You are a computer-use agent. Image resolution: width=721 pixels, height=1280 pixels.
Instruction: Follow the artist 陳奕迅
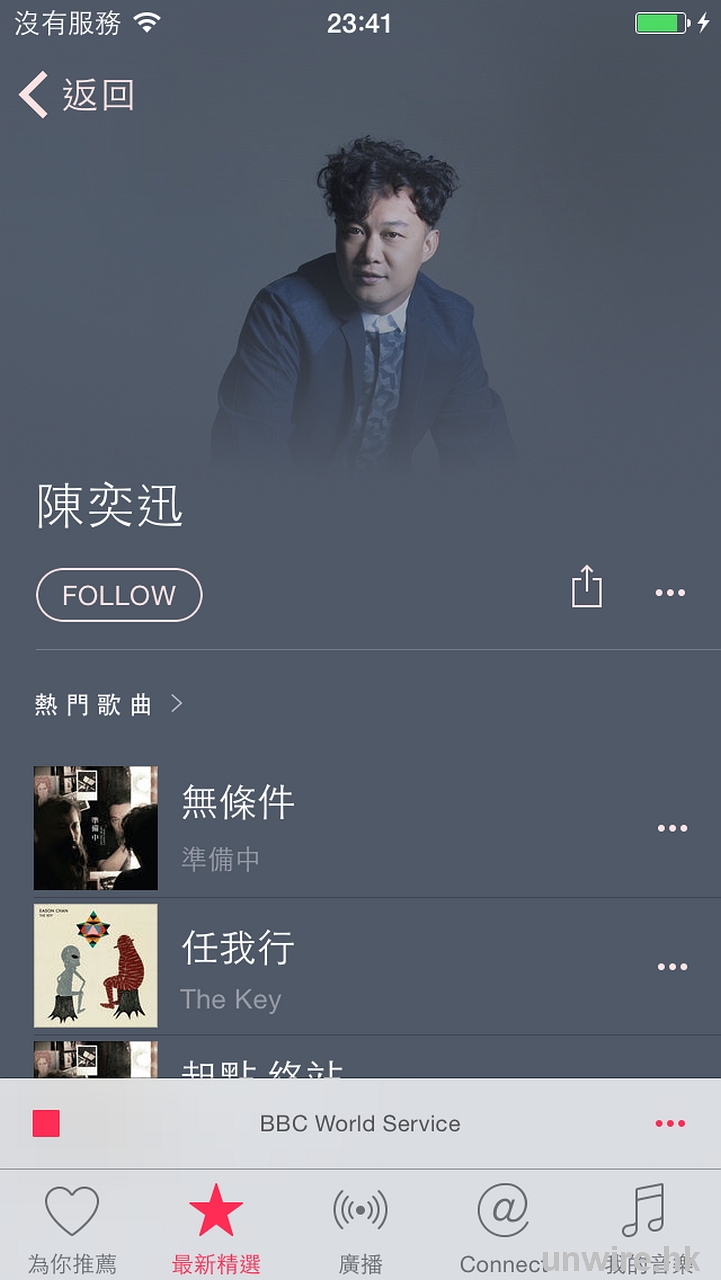click(119, 595)
